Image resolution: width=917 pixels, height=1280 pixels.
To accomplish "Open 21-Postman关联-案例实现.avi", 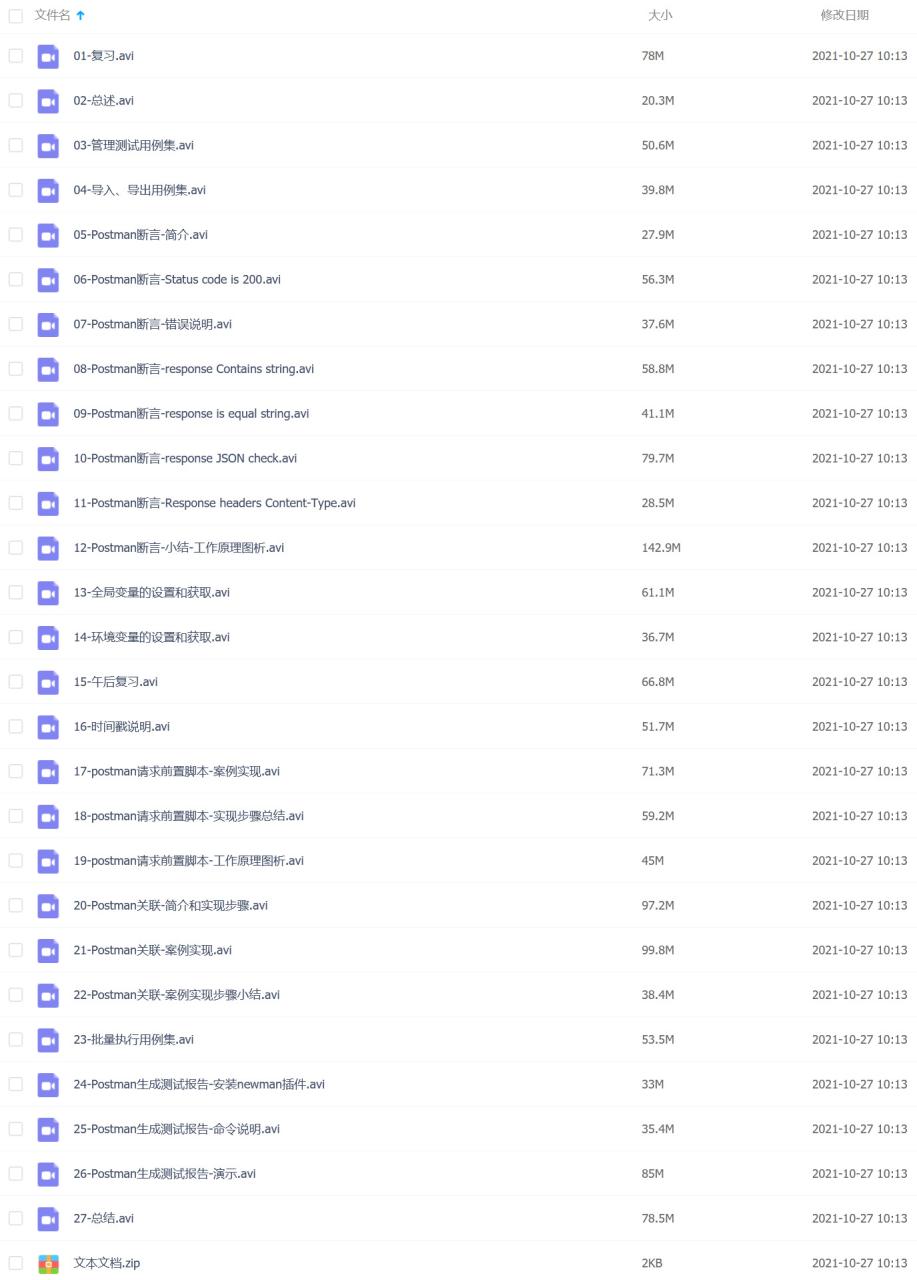I will [152, 950].
